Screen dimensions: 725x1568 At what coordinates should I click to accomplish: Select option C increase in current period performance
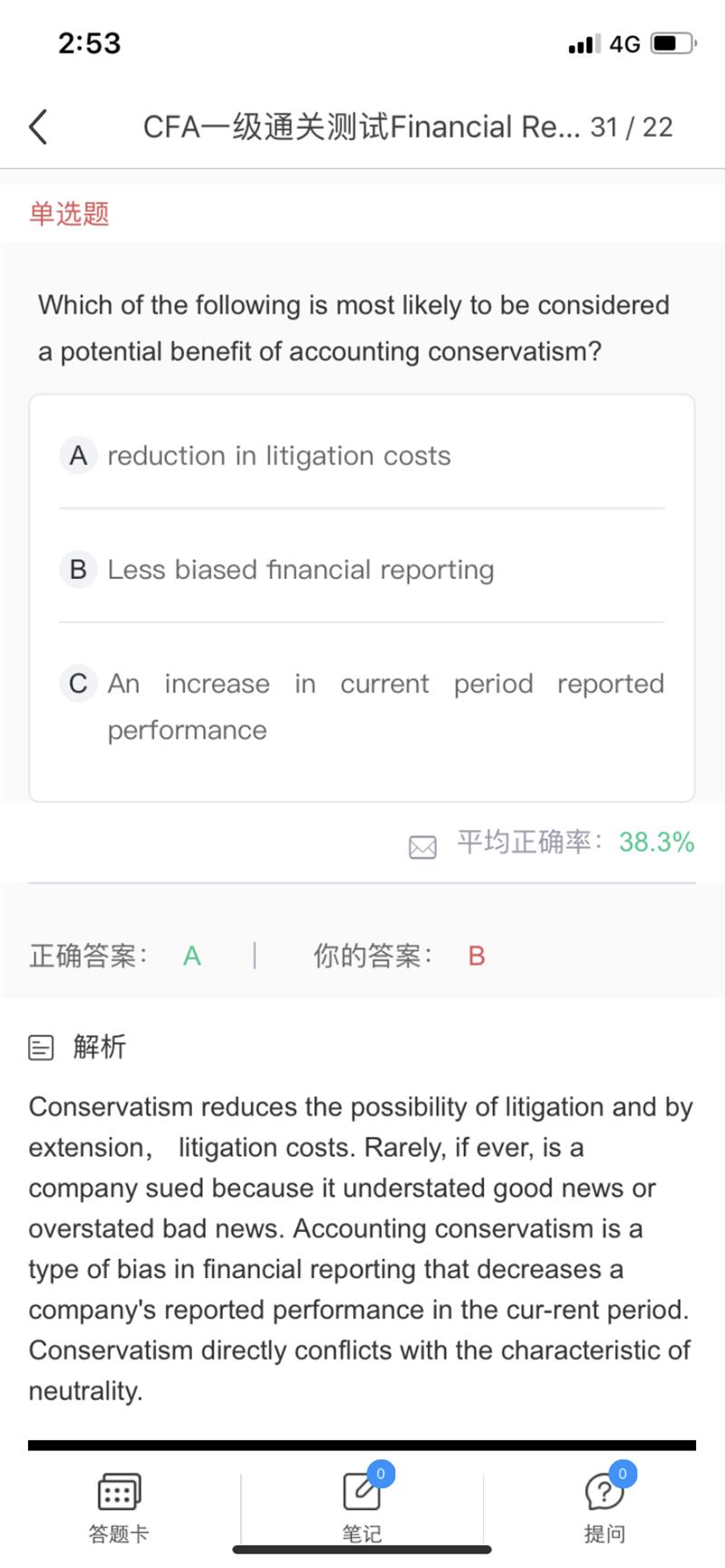pyautogui.click(x=362, y=707)
